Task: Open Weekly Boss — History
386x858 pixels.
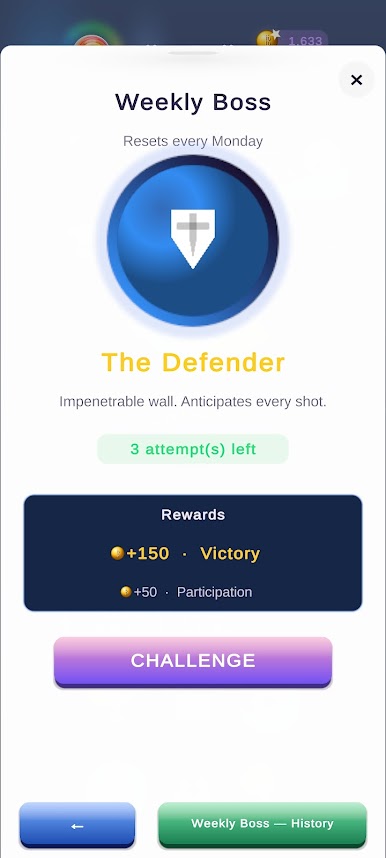Action: tap(262, 825)
